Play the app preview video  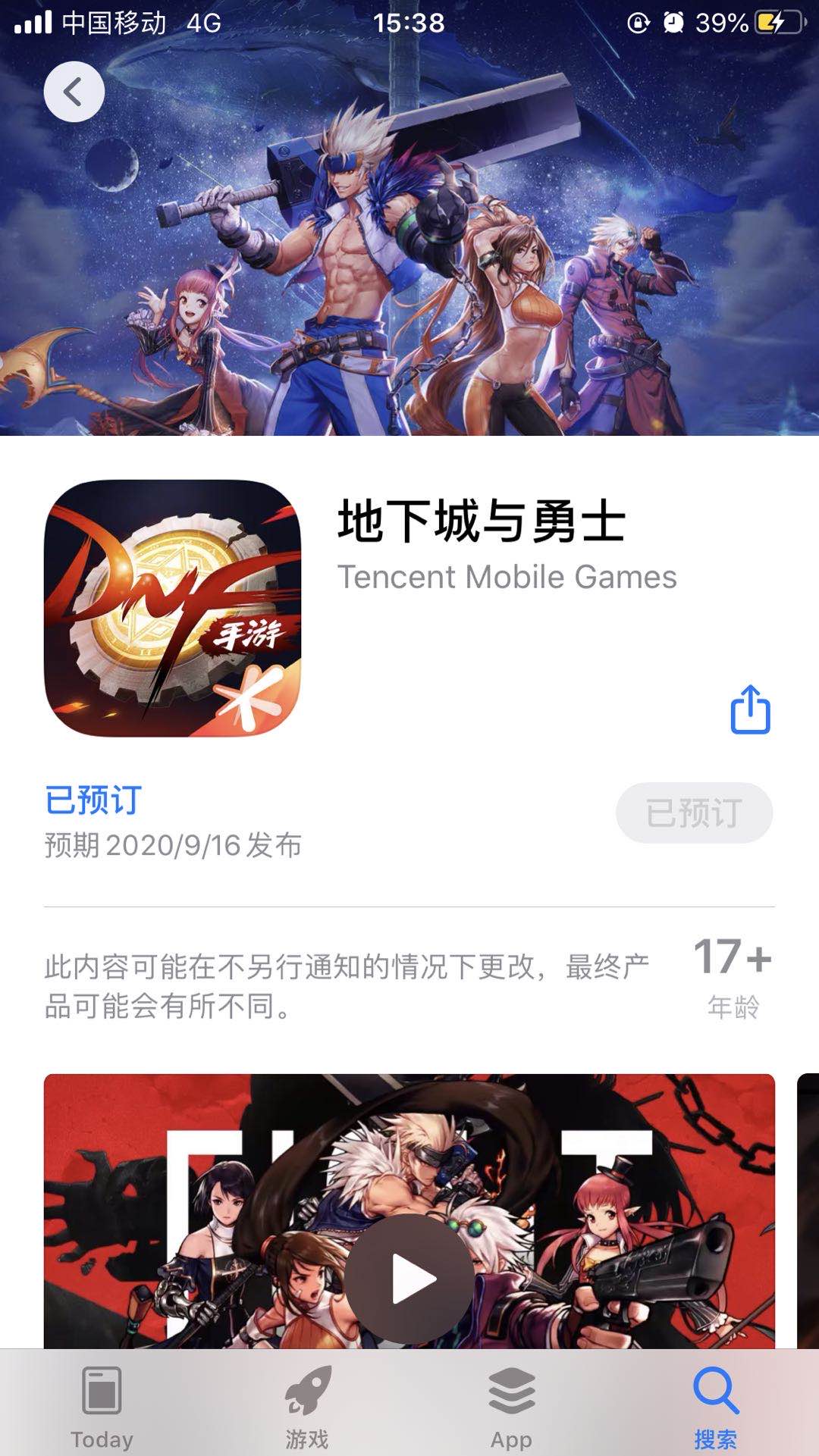(x=410, y=1279)
